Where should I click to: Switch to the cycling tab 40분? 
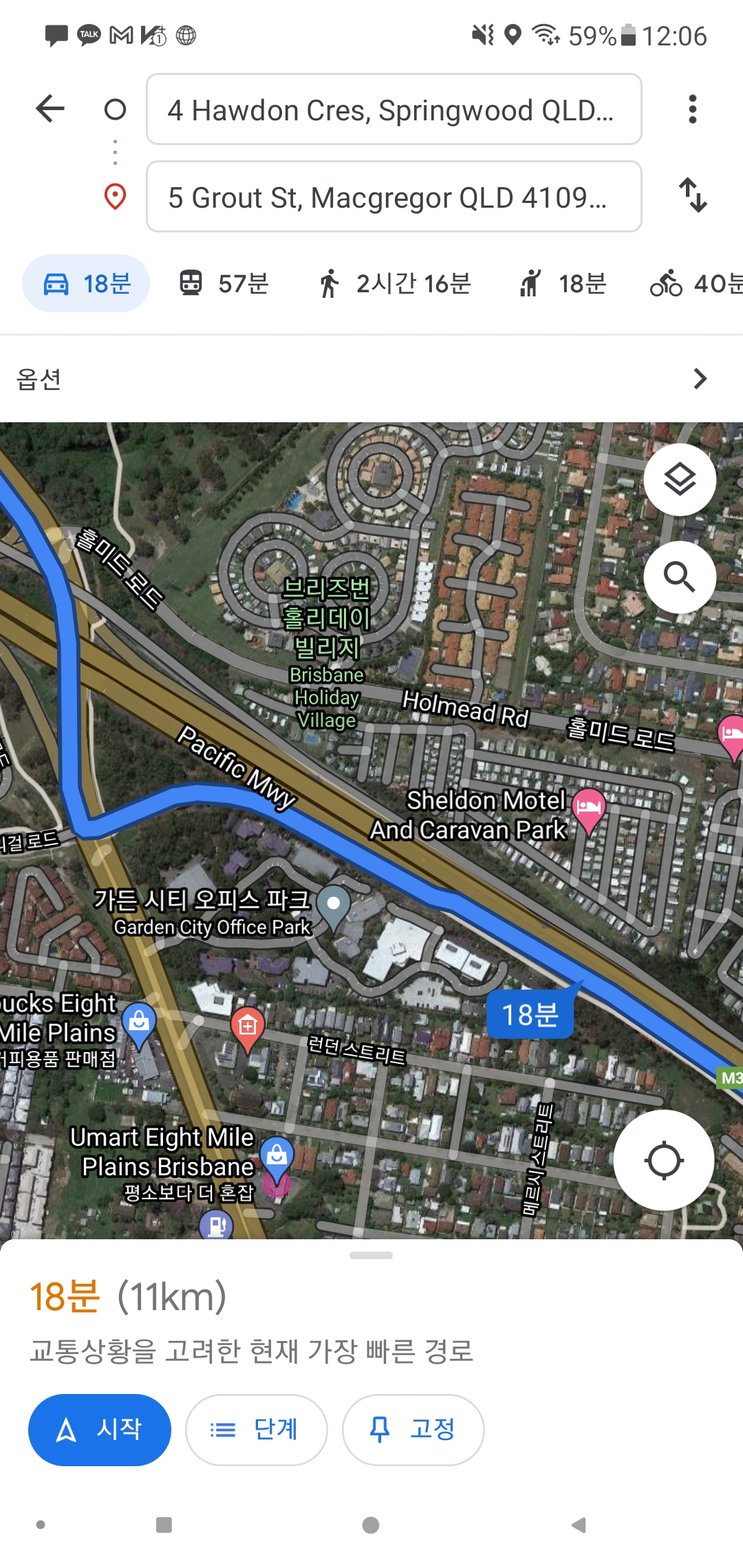point(695,283)
